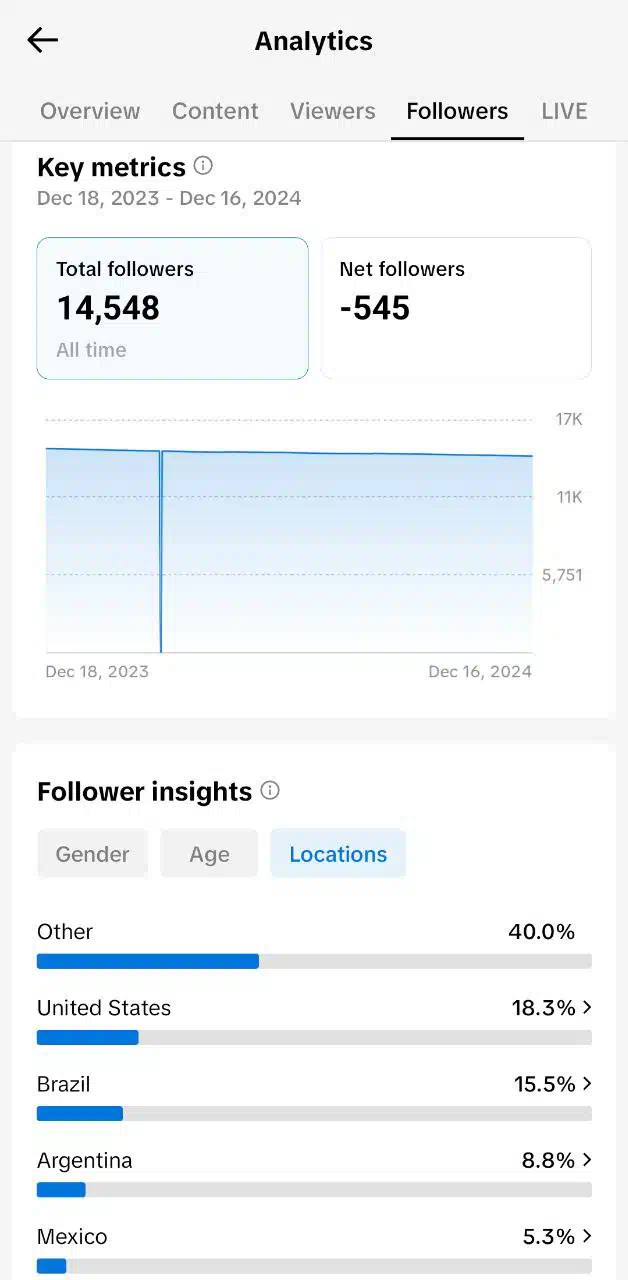The width and height of the screenshot is (628, 1280).
Task: Switch to the Content tab
Action: click(215, 111)
